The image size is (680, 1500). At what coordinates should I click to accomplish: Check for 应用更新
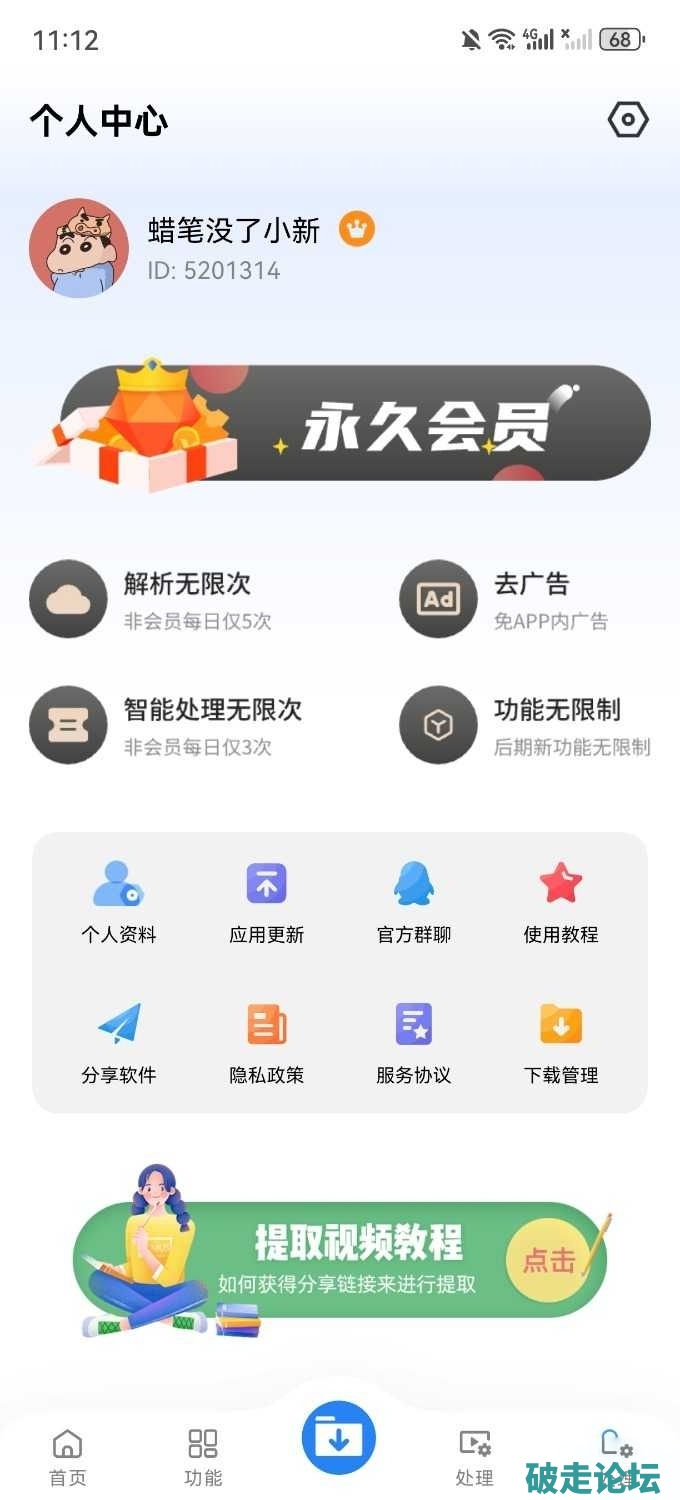(266, 902)
